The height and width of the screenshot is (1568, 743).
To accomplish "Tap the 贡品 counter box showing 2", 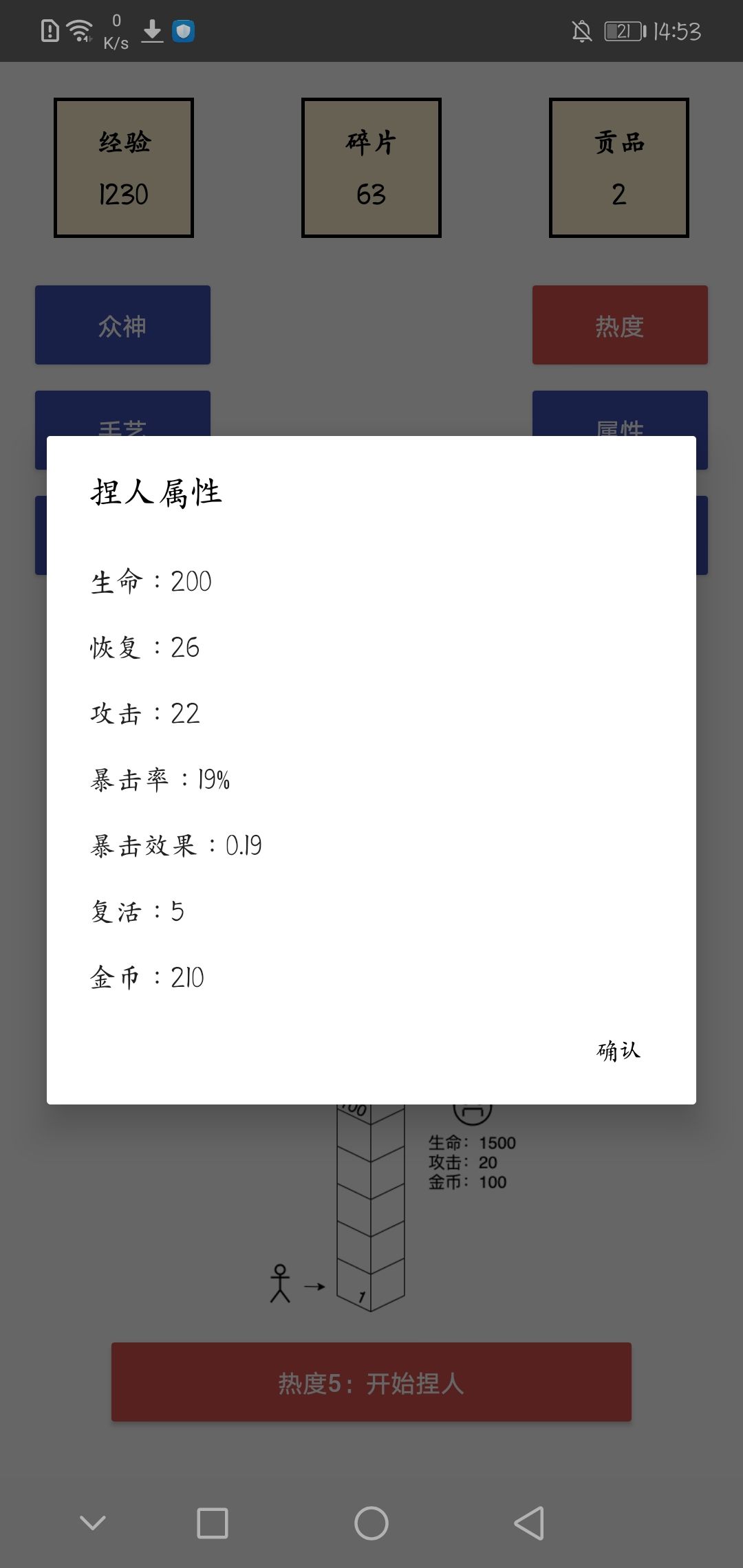I will click(618, 167).
